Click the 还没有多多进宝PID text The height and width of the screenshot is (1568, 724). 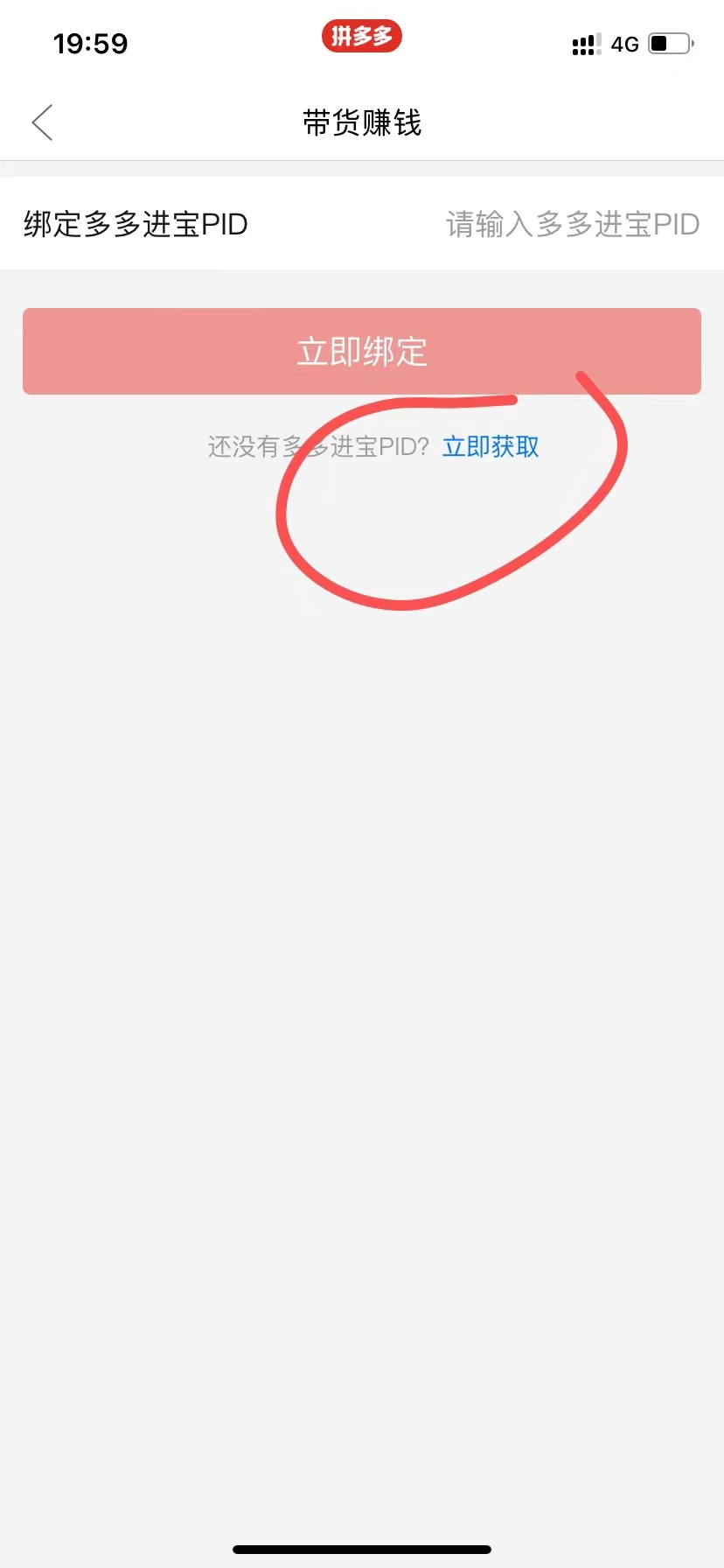tap(316, 447)
